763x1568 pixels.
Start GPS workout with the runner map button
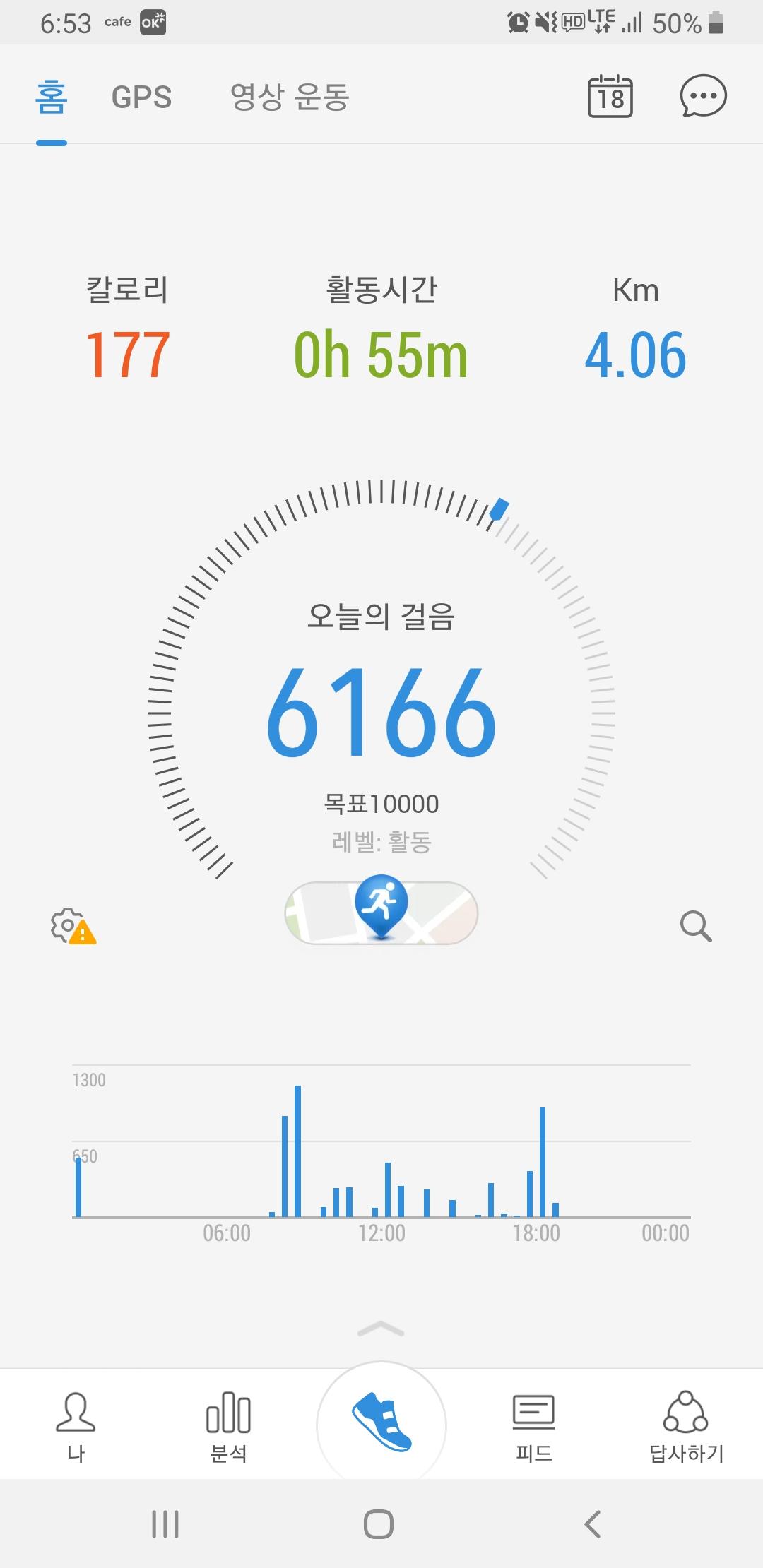[x=381, y=912]
